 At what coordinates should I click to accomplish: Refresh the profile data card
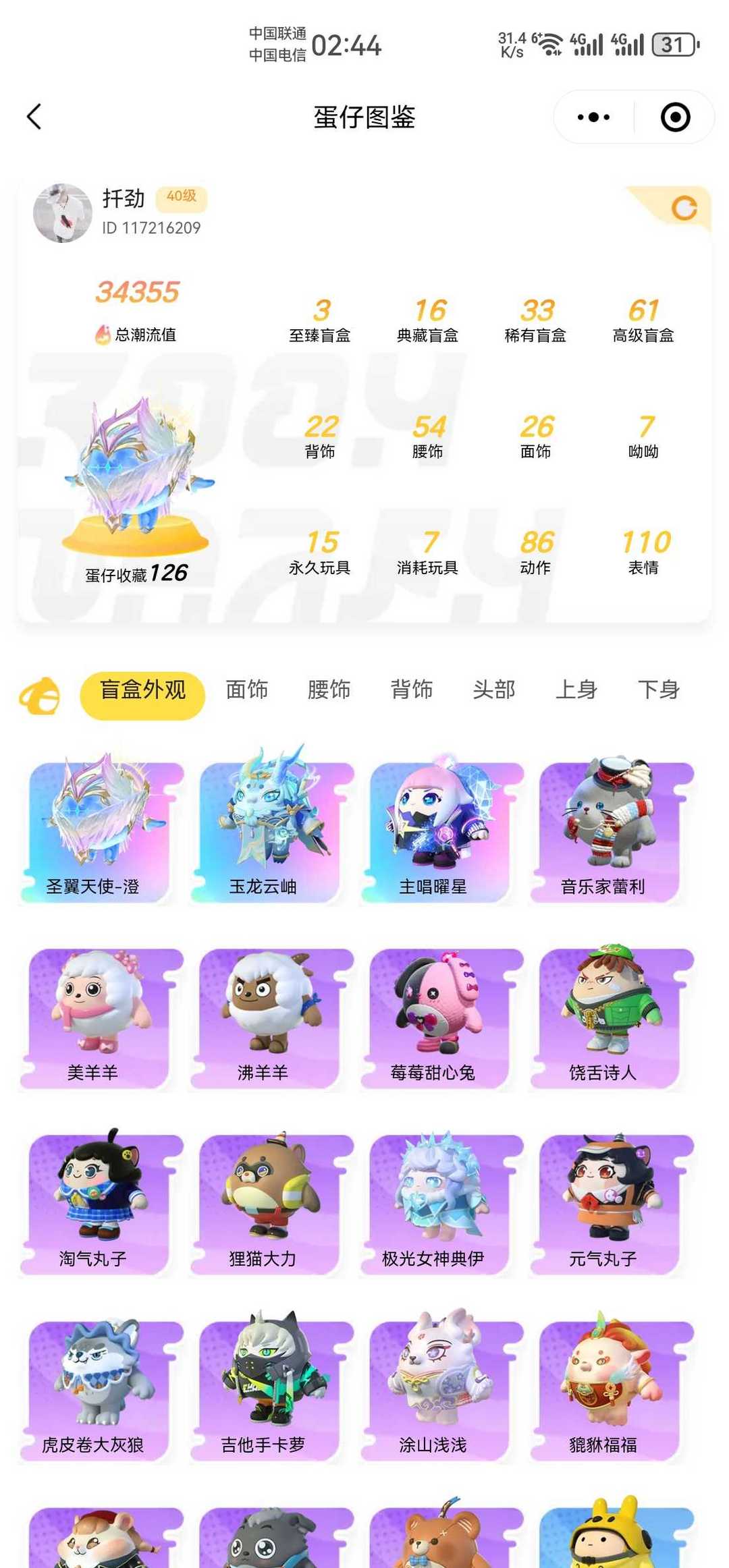[x=684, y=208]
